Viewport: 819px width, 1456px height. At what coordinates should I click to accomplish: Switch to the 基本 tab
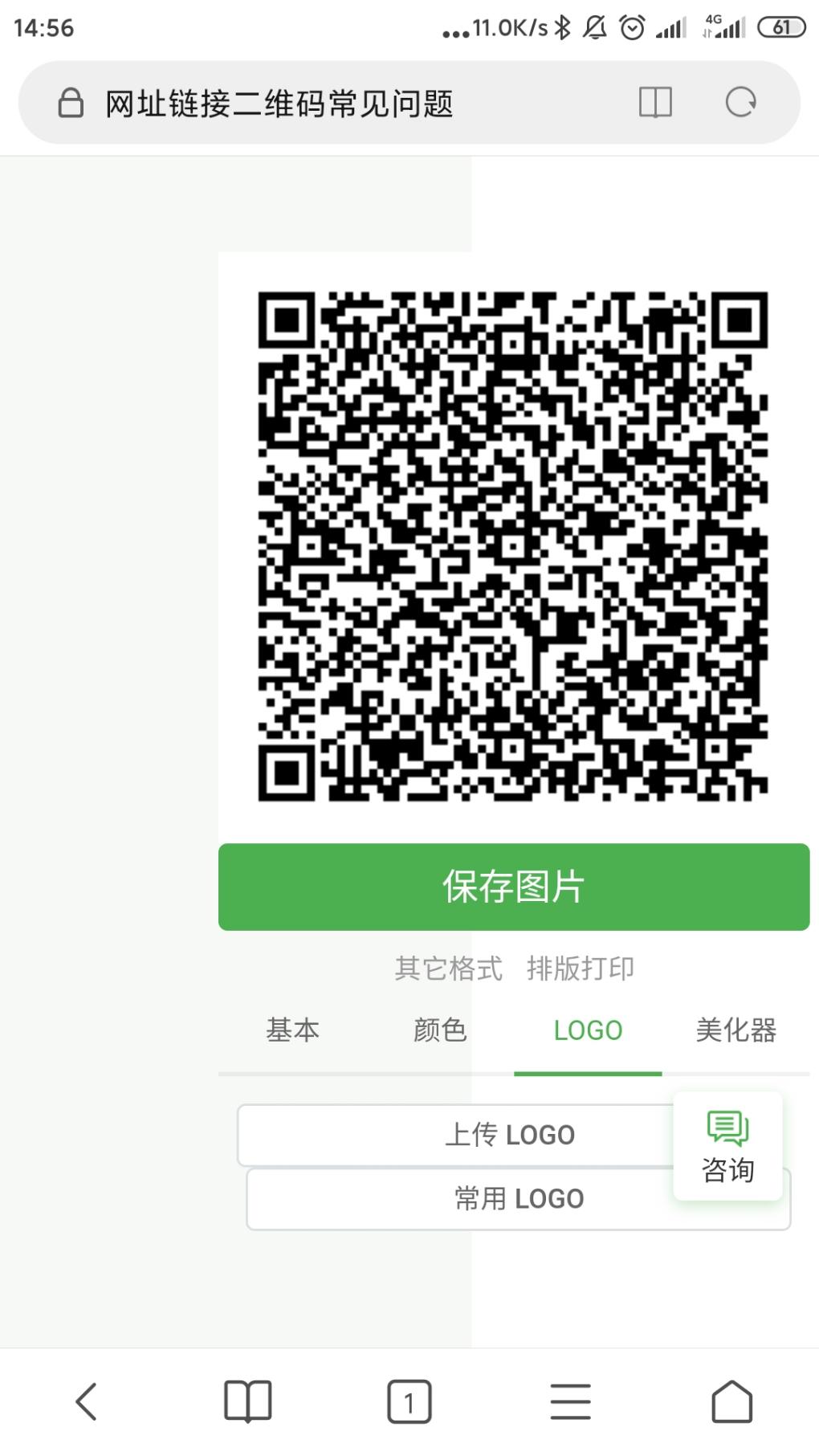(x=292, y=1030)
